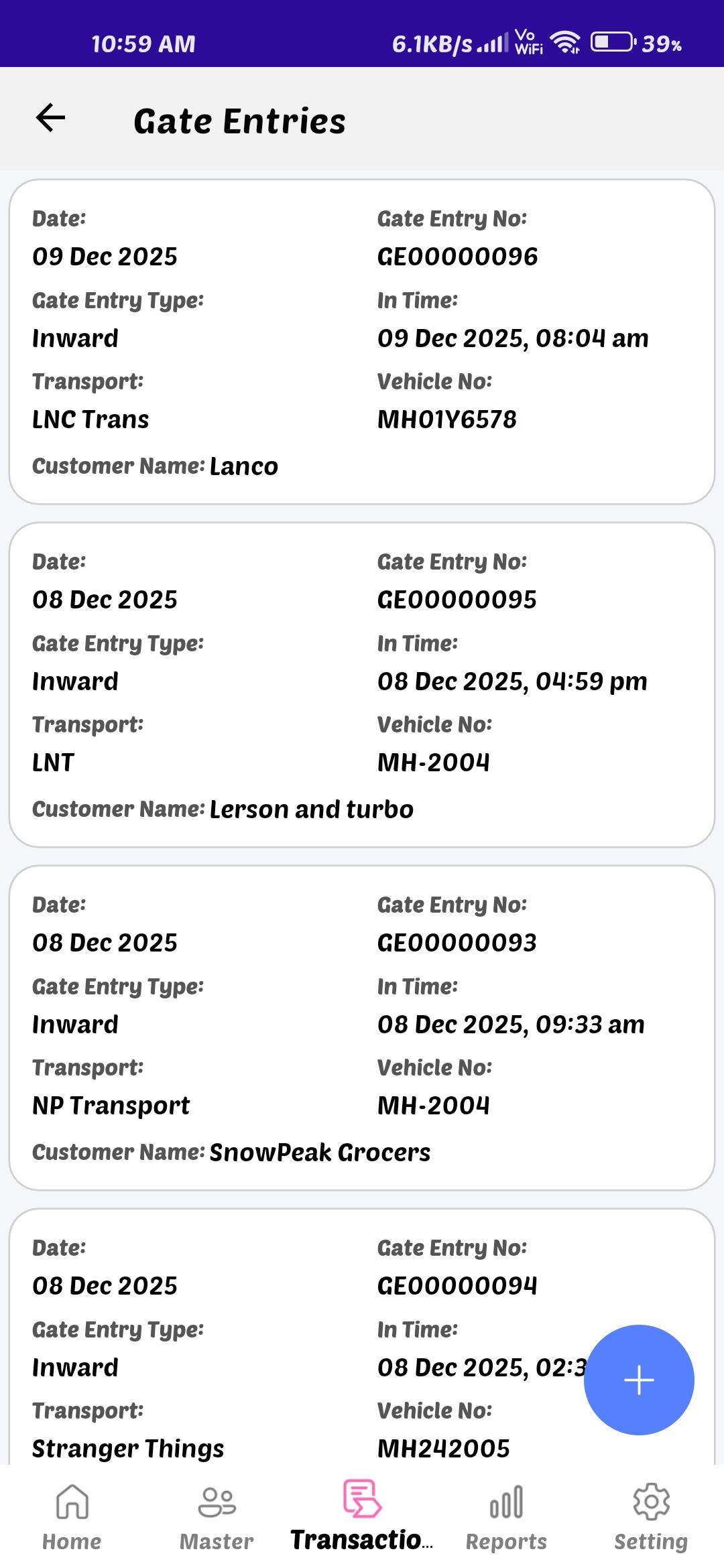
Task: Tap the Gate Entries title text
Action: click(240, 121)
